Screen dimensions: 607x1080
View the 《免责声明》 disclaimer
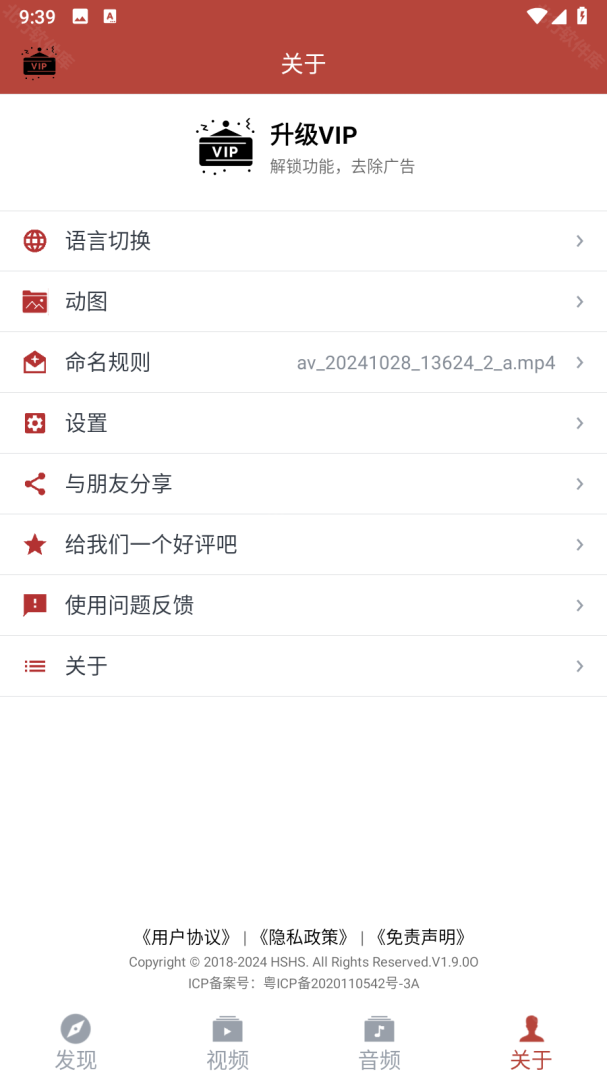(421, 937)
